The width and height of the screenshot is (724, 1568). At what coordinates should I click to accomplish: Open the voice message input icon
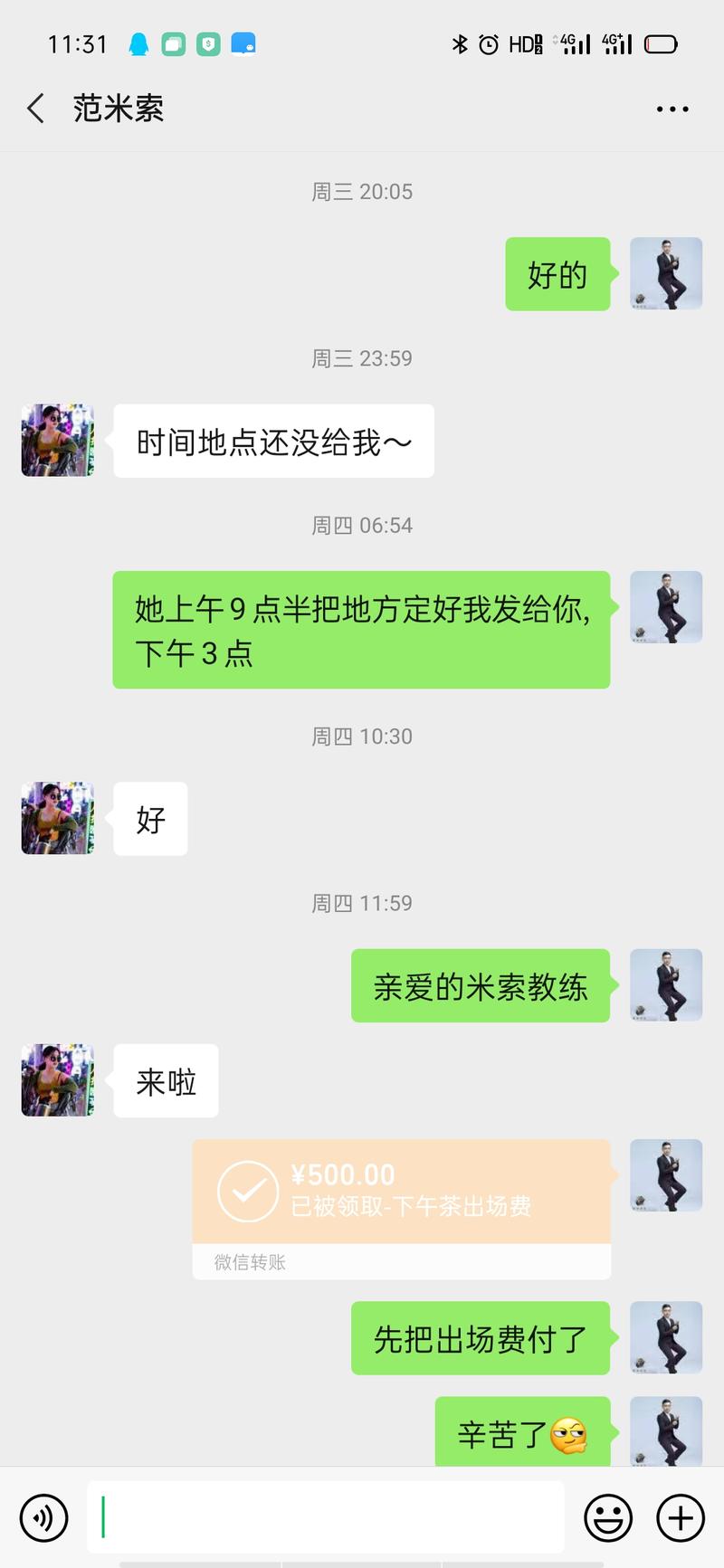[x=43, y=1517]
